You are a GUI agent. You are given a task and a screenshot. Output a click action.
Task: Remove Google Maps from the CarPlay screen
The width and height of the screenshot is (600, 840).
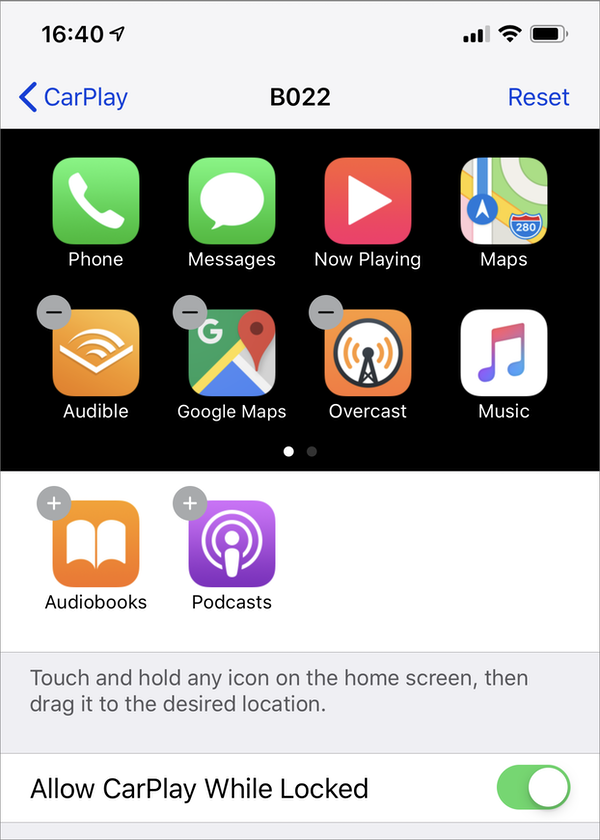click(189, 313)
